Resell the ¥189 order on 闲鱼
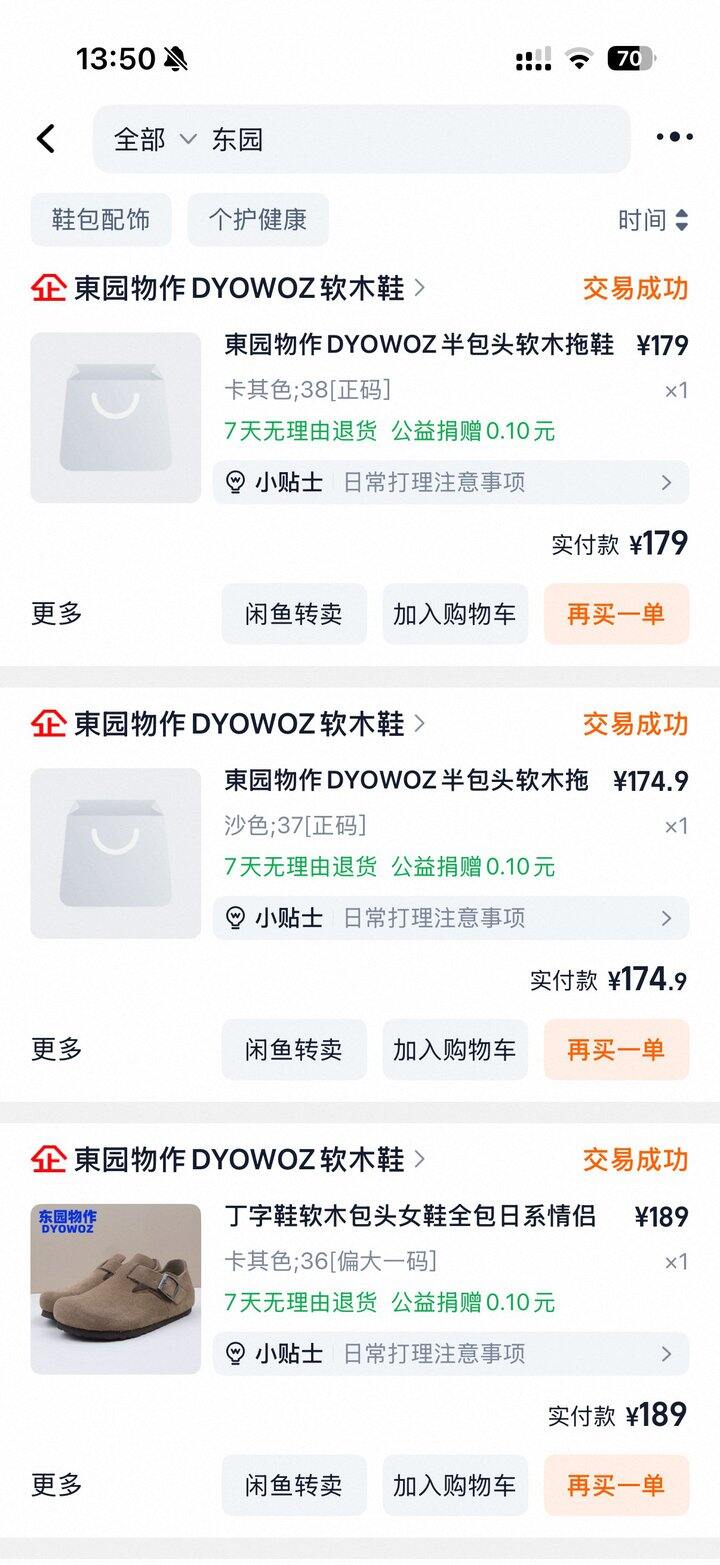 (x=294, y=1485)
